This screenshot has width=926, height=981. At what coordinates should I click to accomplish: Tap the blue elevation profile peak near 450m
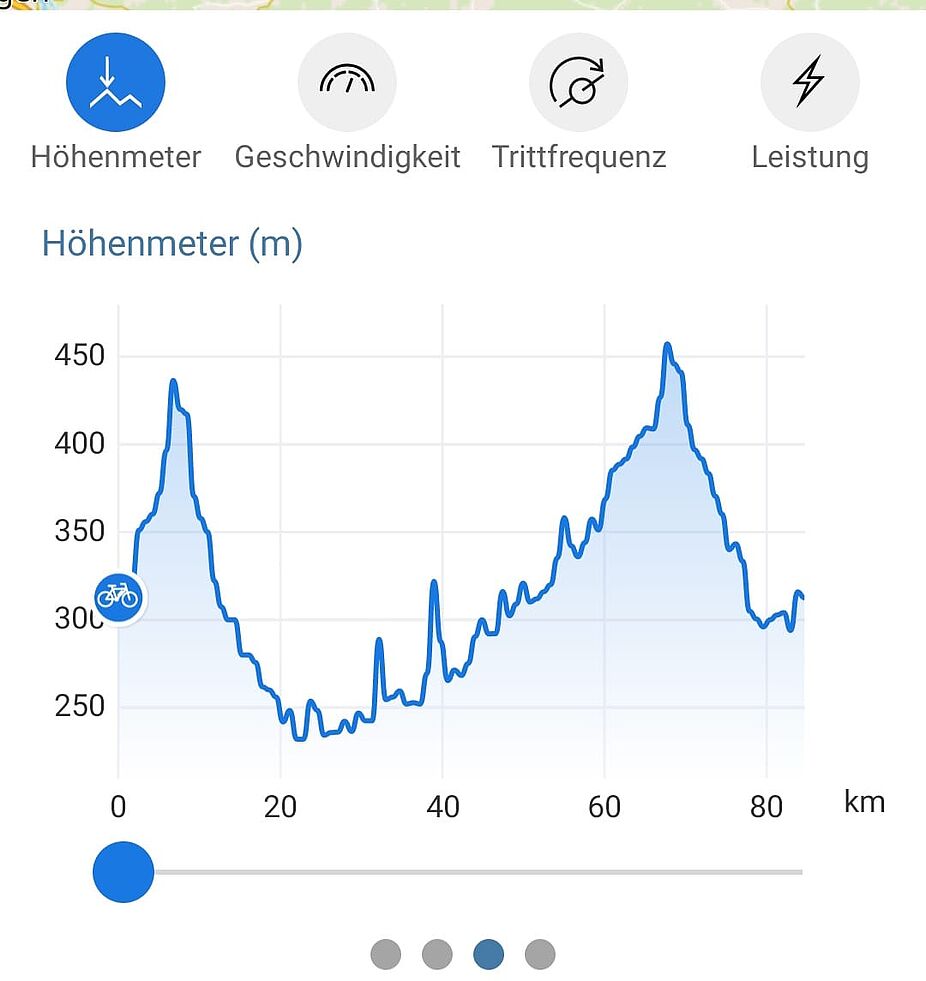(668, 345)
